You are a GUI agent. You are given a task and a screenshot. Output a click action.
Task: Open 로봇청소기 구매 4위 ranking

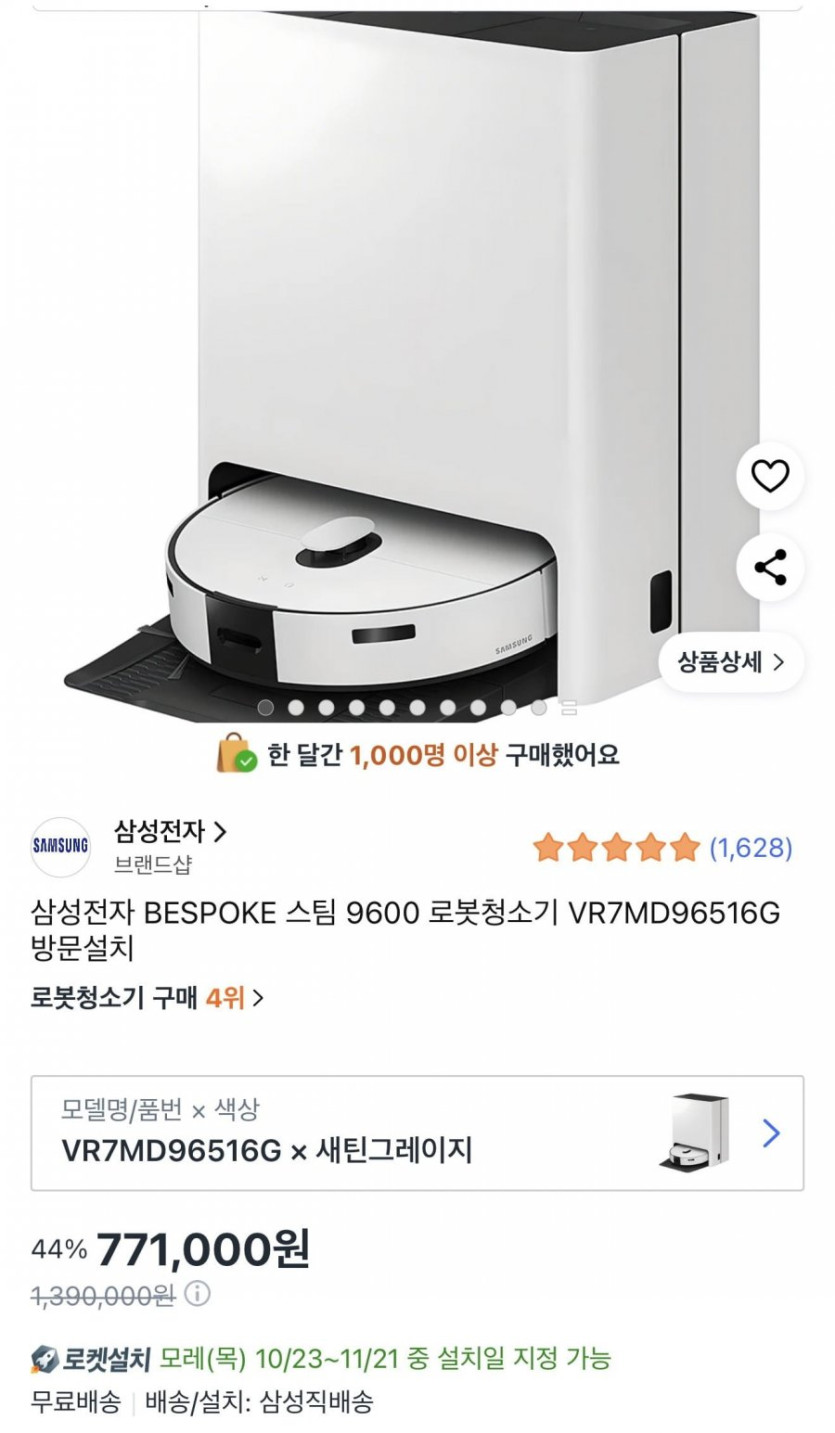tap(147, 997)
